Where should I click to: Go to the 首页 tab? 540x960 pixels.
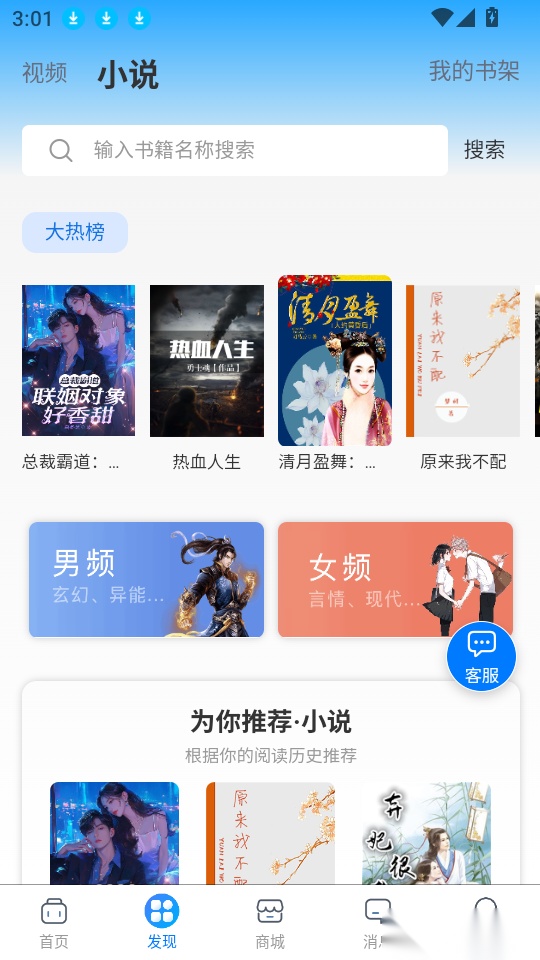(54, 923)
